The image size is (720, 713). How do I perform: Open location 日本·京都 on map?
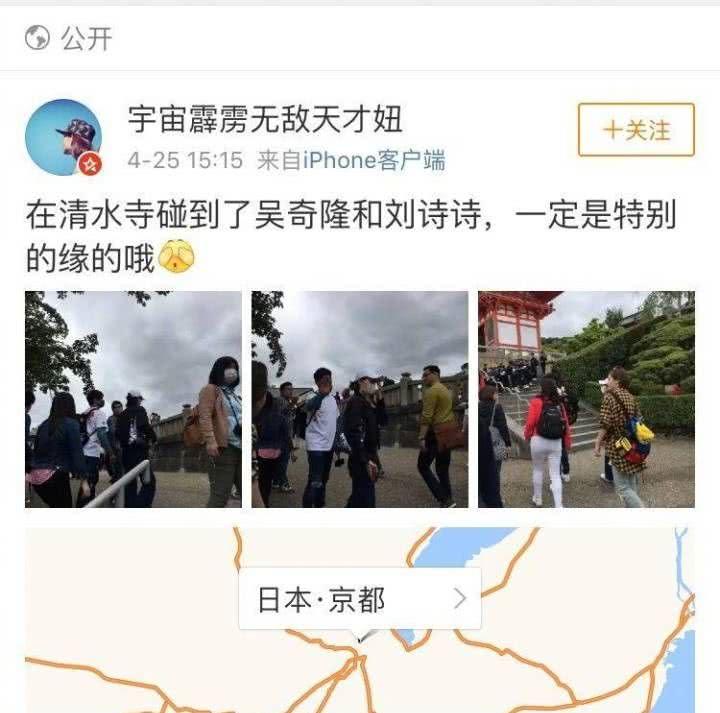point(360,599)
